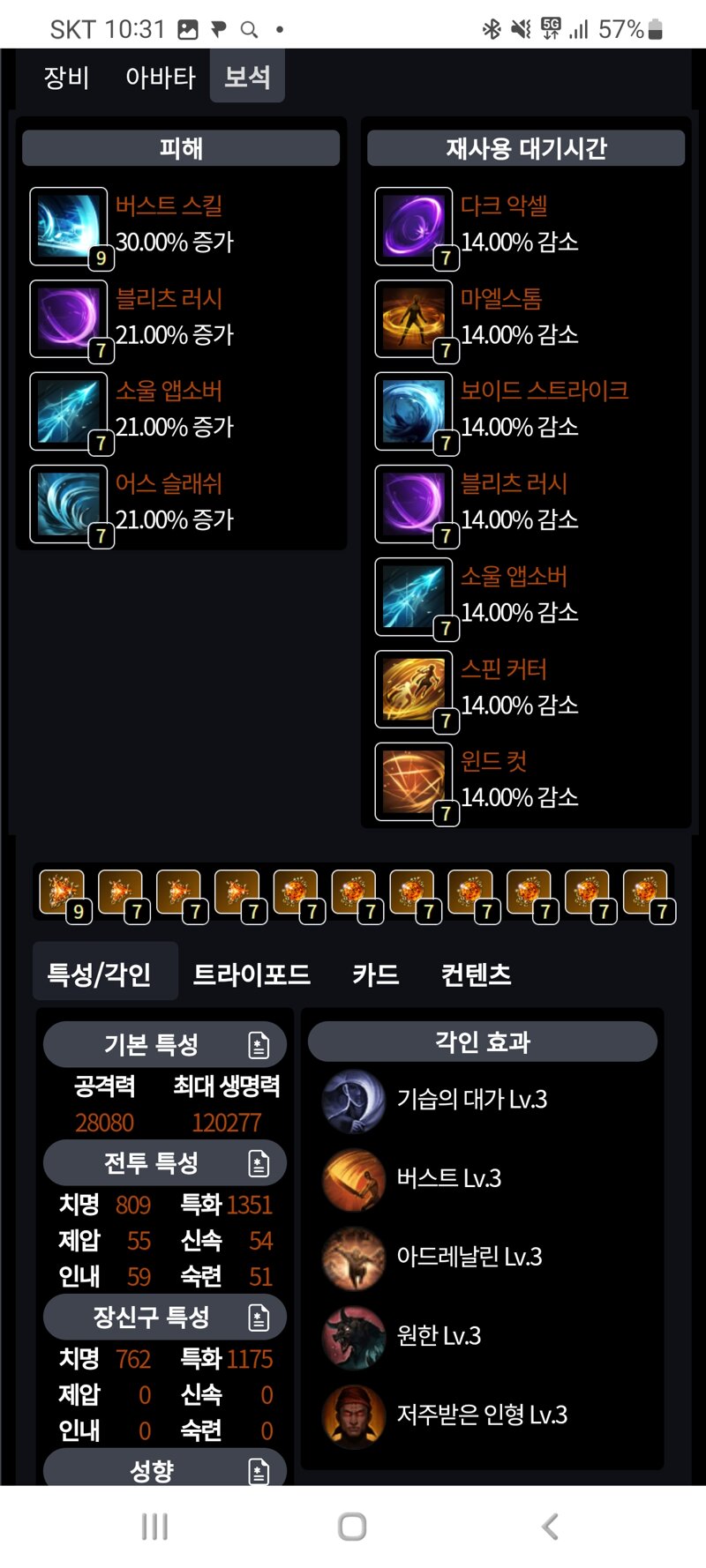Go back with the system back button

(x=550, y=1527)
